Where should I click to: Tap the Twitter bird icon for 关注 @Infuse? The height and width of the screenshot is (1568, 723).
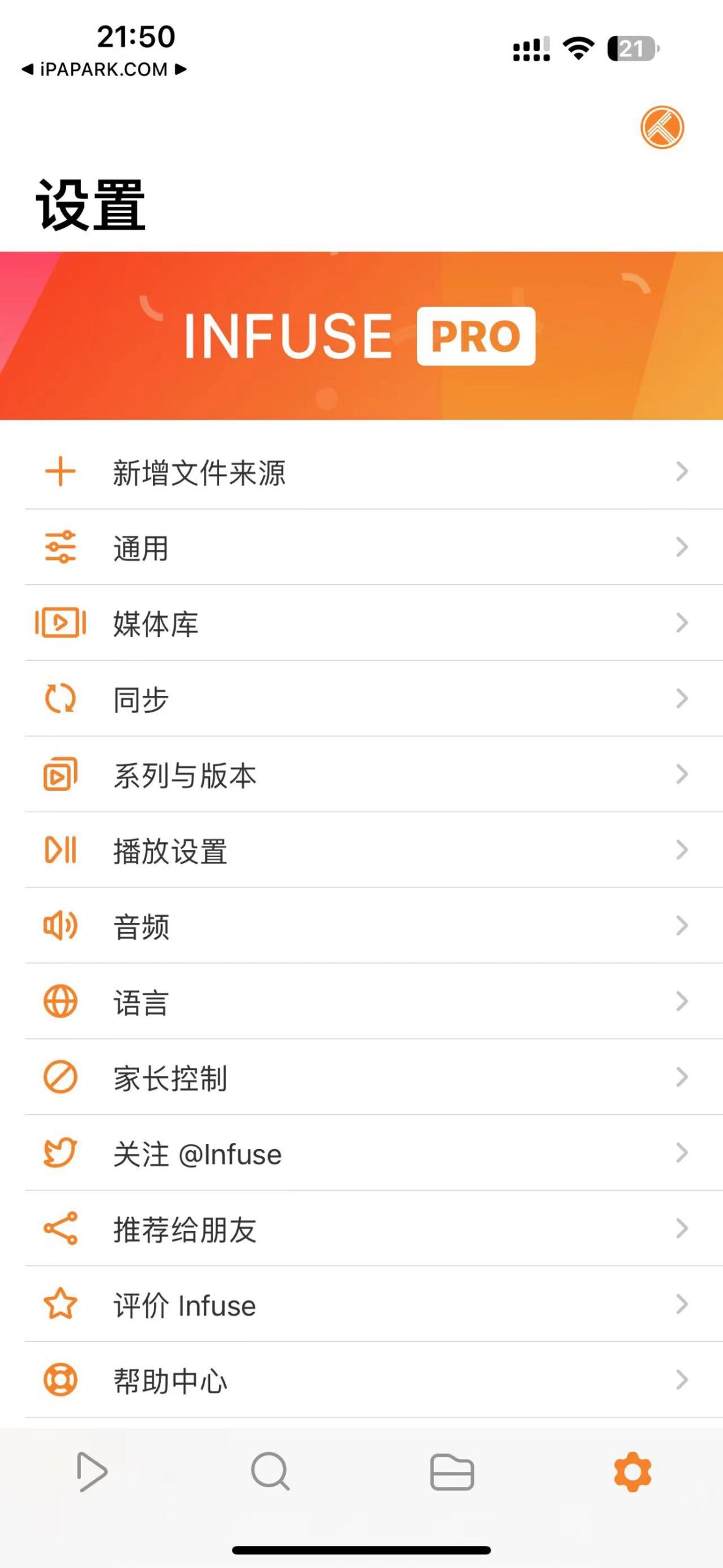click(59, 1153)
